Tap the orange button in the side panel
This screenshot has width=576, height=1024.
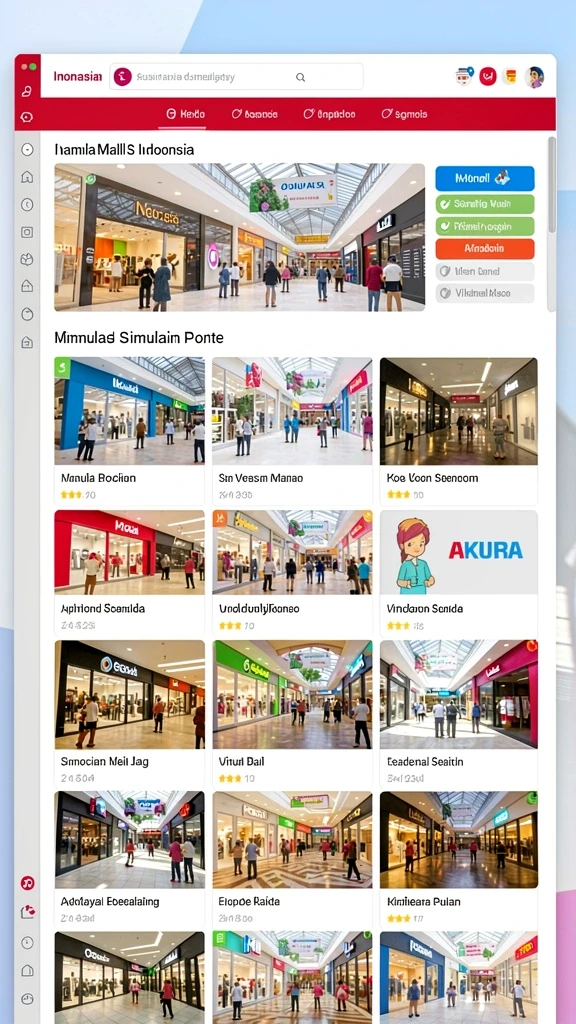[x=485, y=248]
